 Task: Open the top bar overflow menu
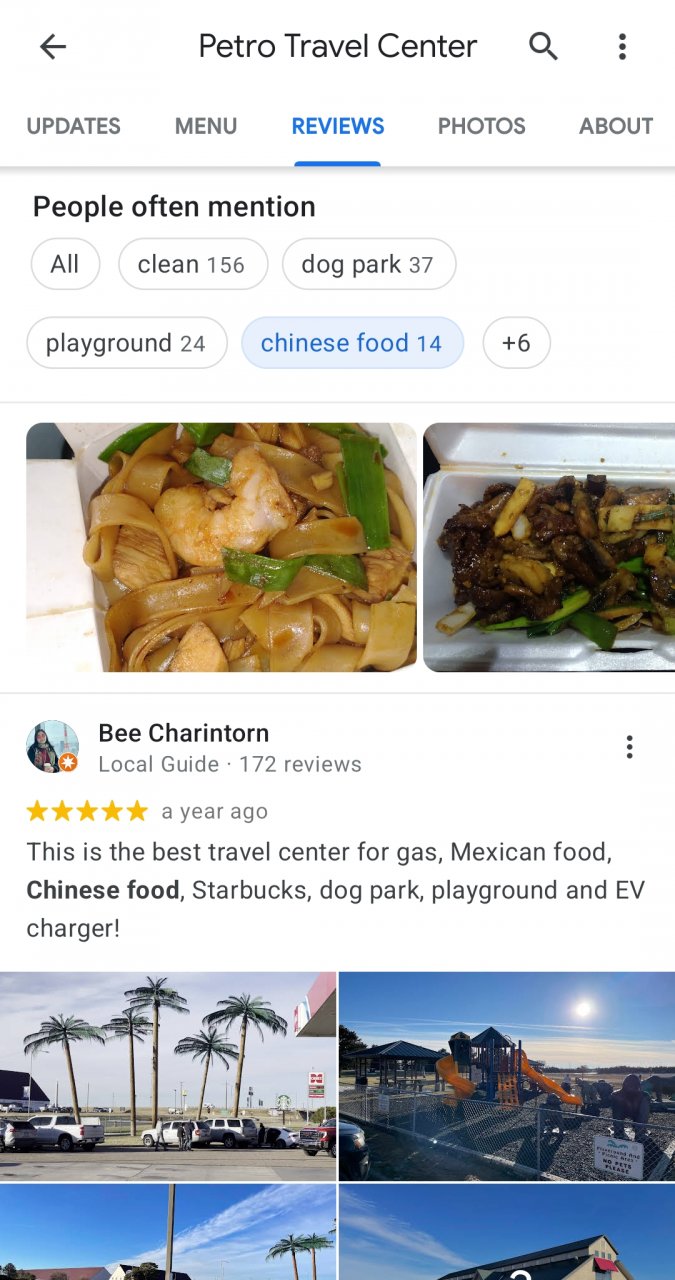[x=622, y=46]
